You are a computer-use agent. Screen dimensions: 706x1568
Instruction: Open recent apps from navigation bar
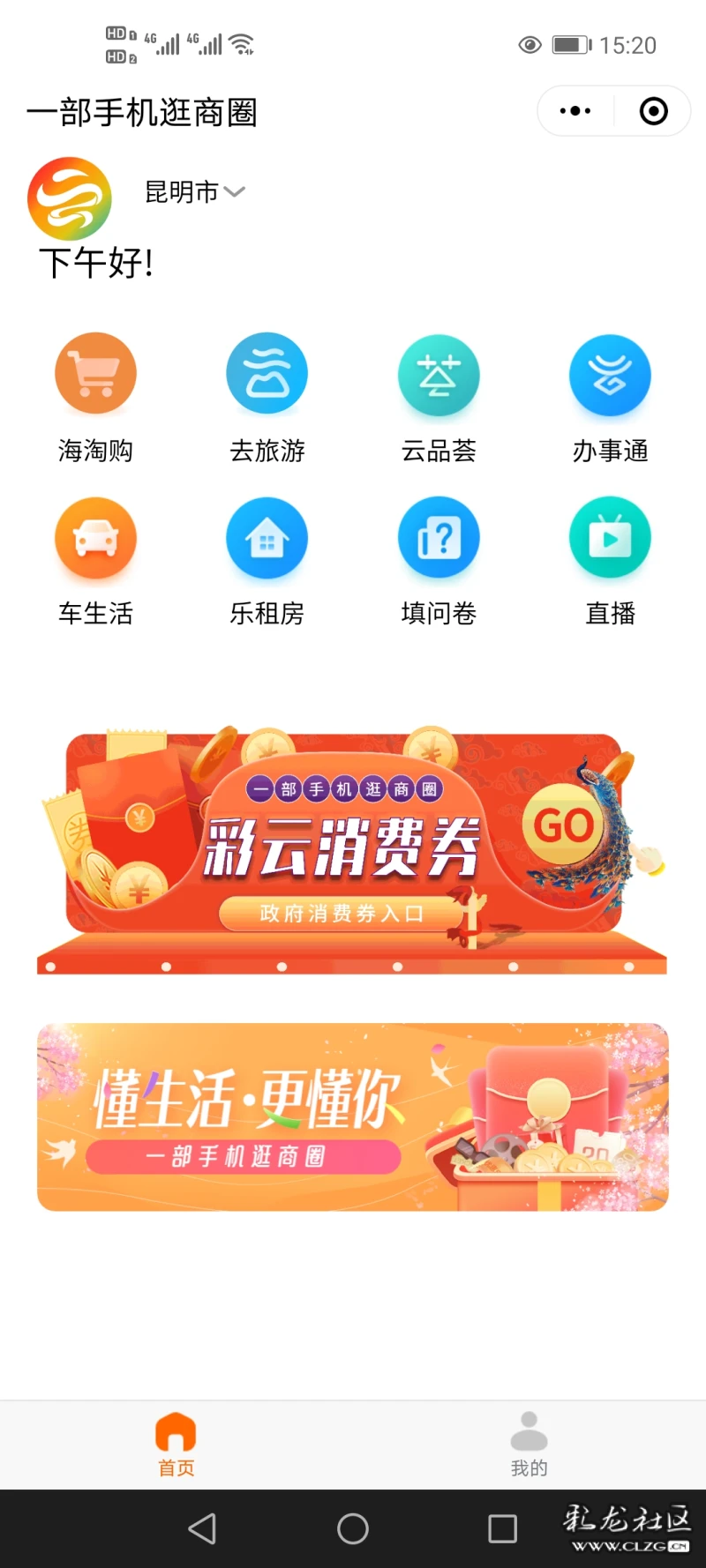coord(502,1528)
